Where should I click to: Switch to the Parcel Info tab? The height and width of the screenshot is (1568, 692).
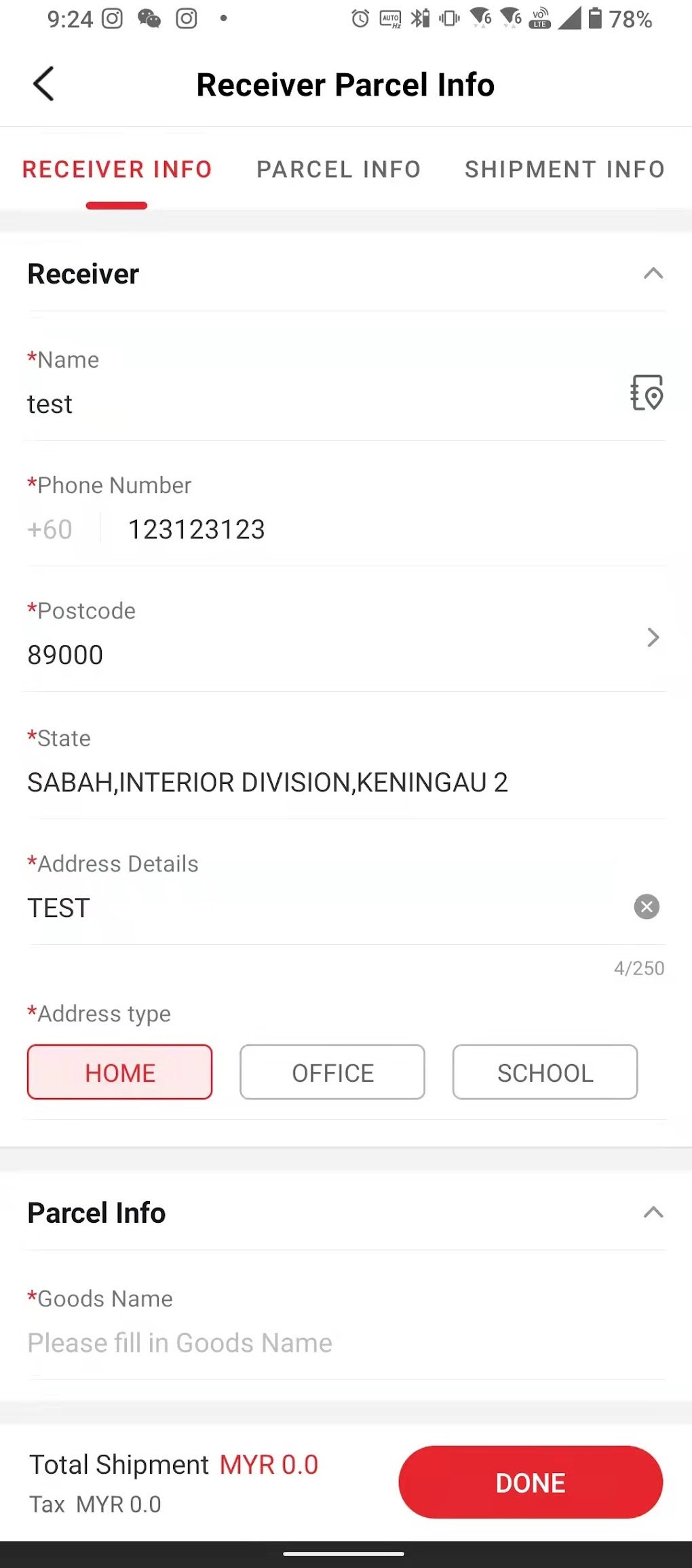pos(339,170)
